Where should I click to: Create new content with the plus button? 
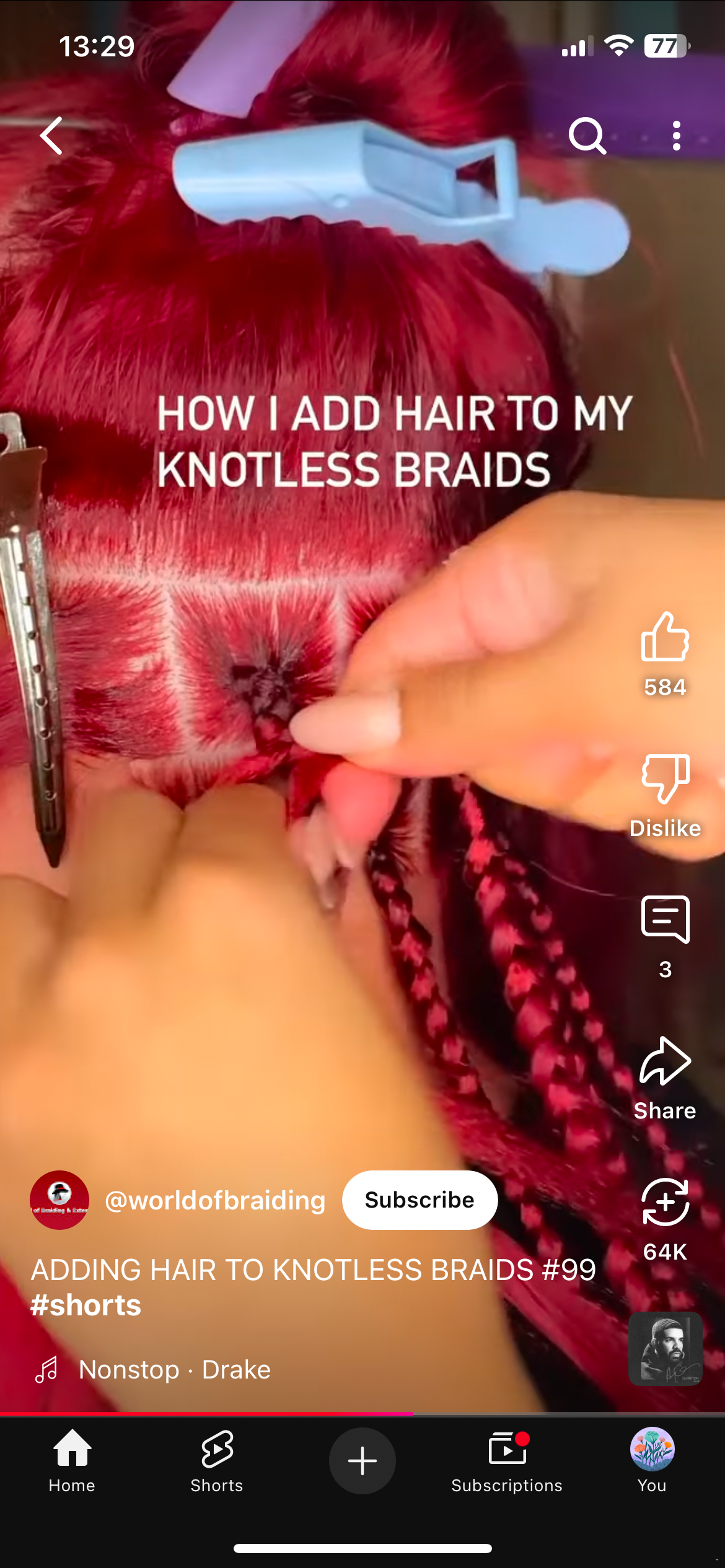click(362, 1461)
